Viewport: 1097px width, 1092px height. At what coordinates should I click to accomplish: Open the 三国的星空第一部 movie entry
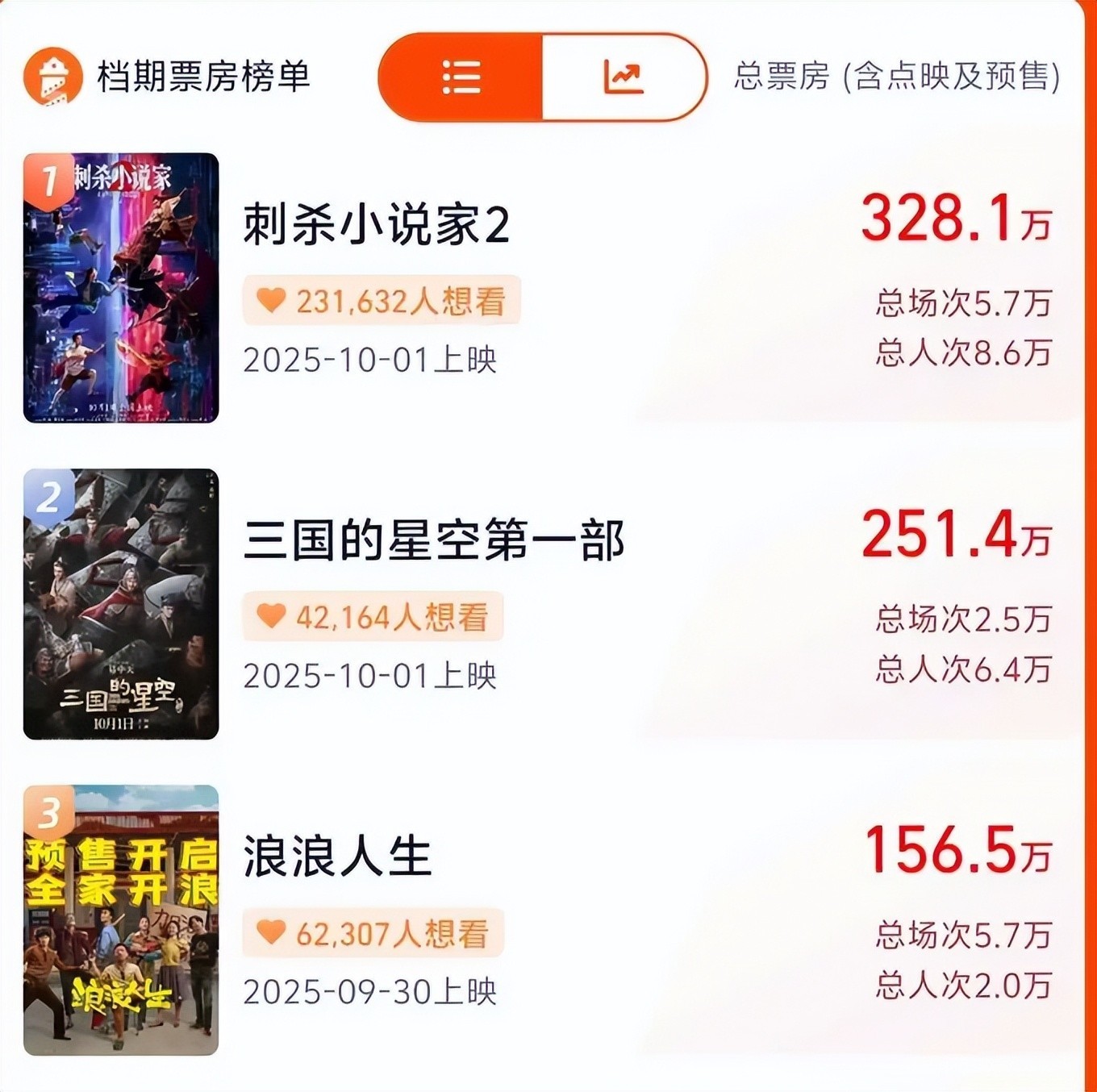coord(434,540)
